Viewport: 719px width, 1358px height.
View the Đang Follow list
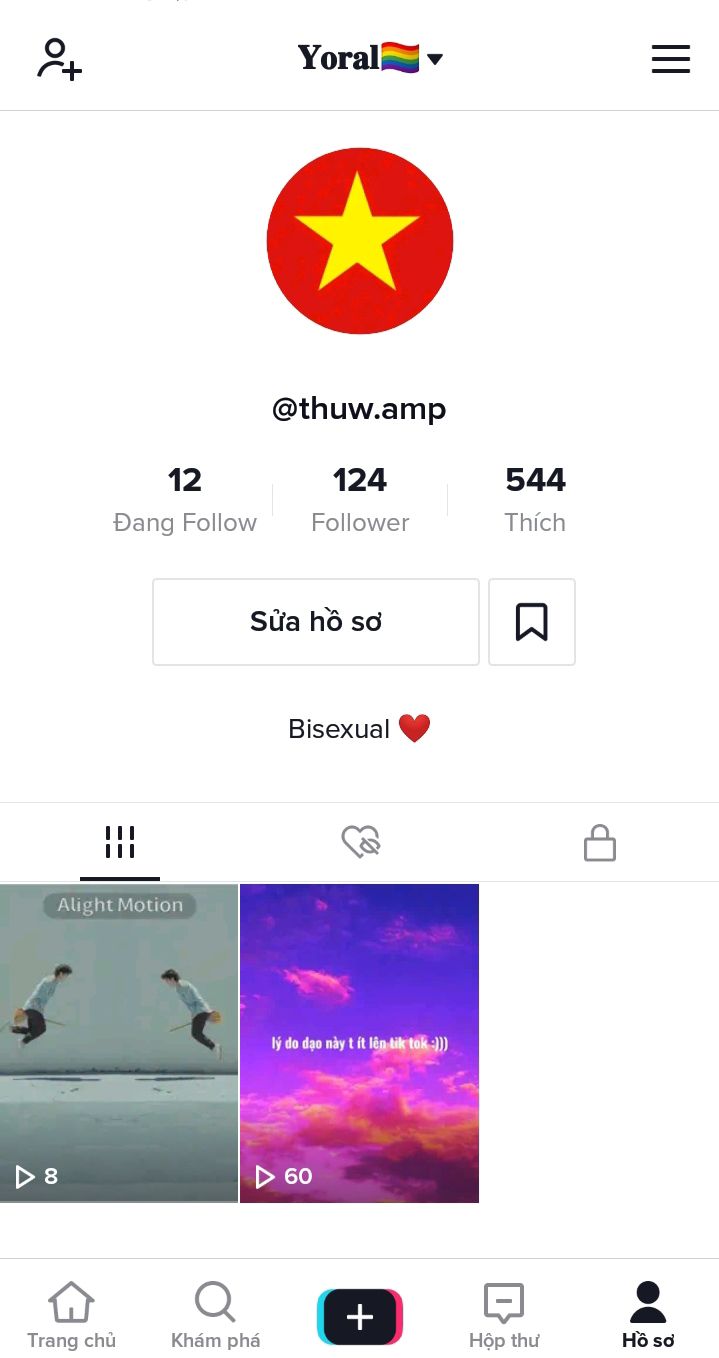[185, 499]
